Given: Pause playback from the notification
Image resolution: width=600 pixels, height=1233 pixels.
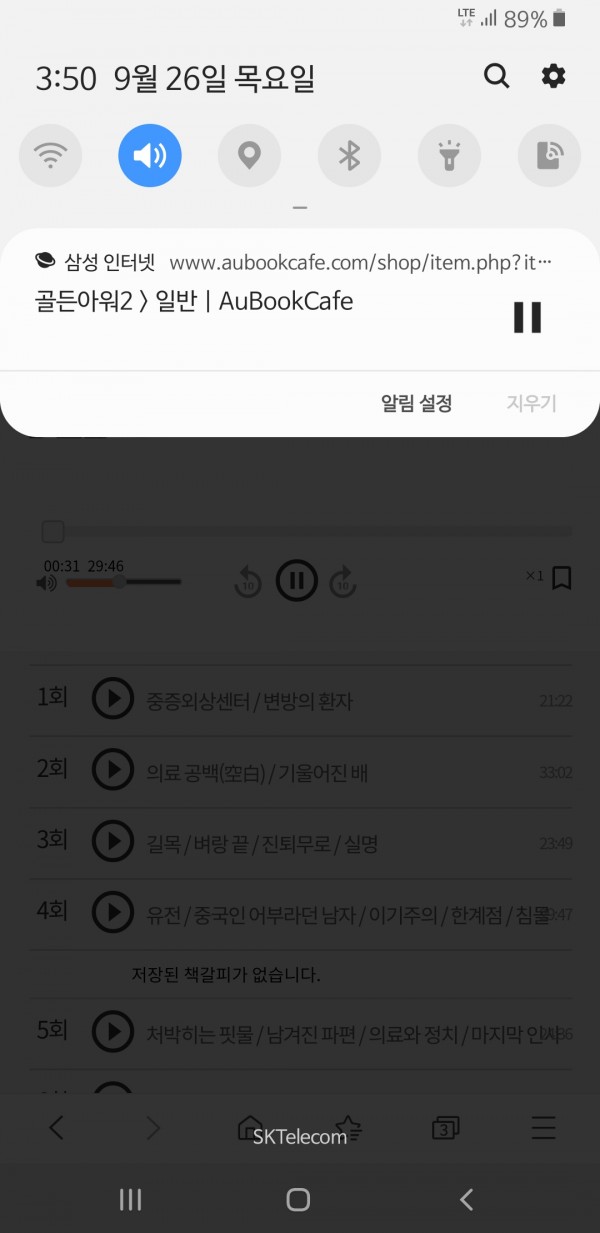Looking at the screenshot, I should pos(527,316).
